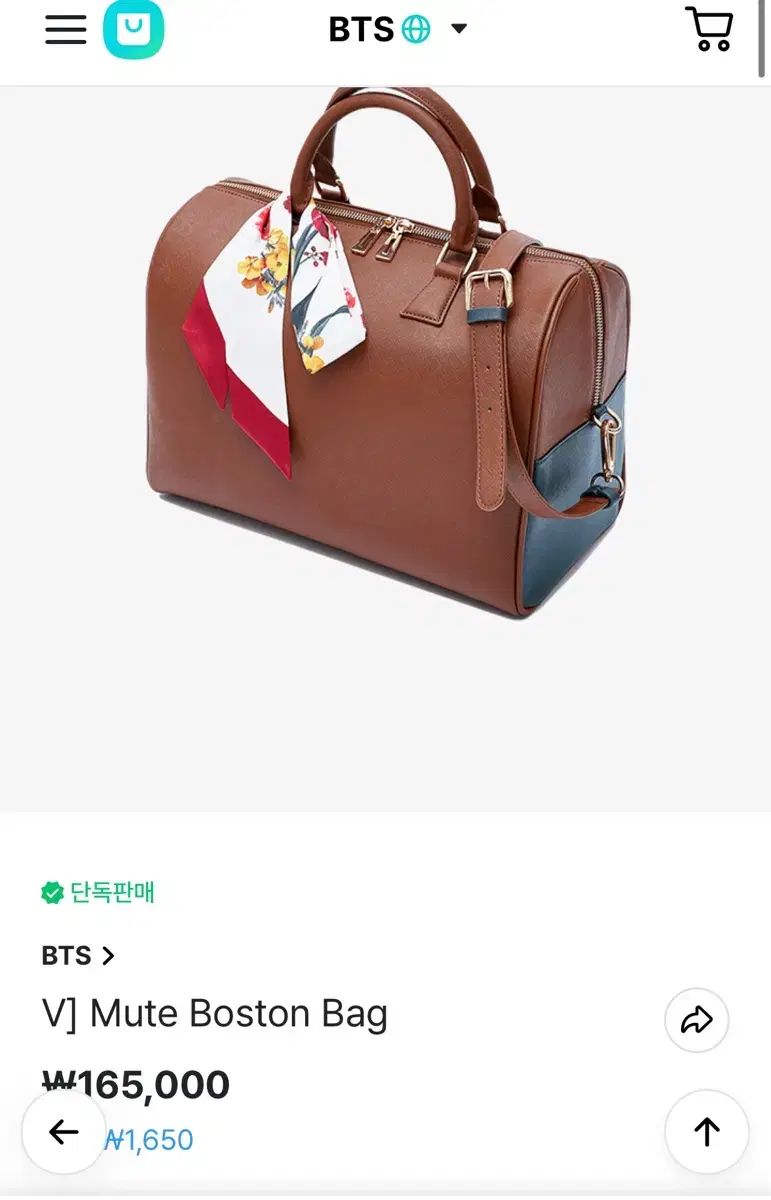This screenshot has height=1200, width=771.
Task: Open the BTS artist shop link
Action: click(x=78, y=956)
